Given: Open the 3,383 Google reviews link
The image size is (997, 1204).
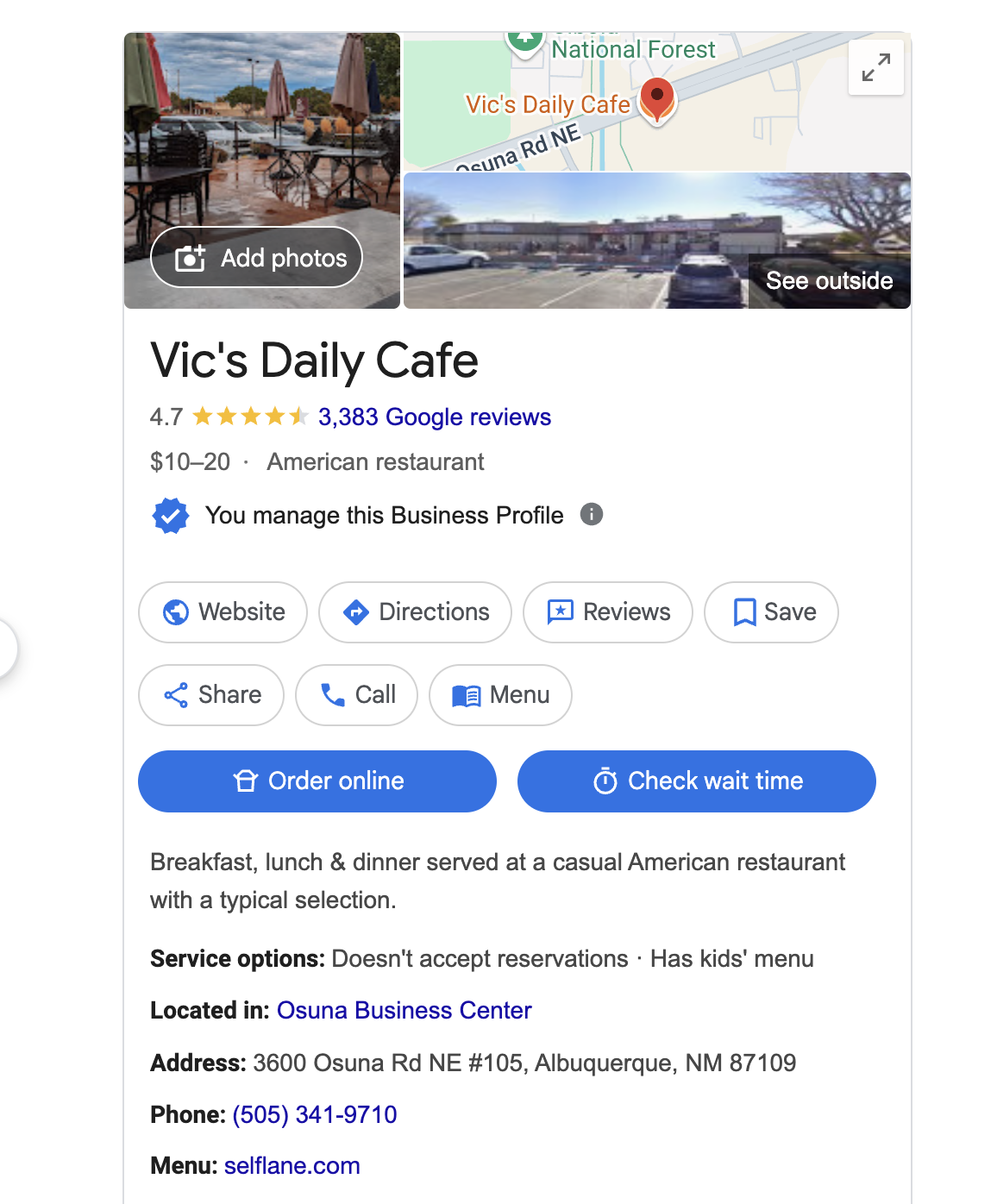Looking at the screenshot, I should coord(434,417).
